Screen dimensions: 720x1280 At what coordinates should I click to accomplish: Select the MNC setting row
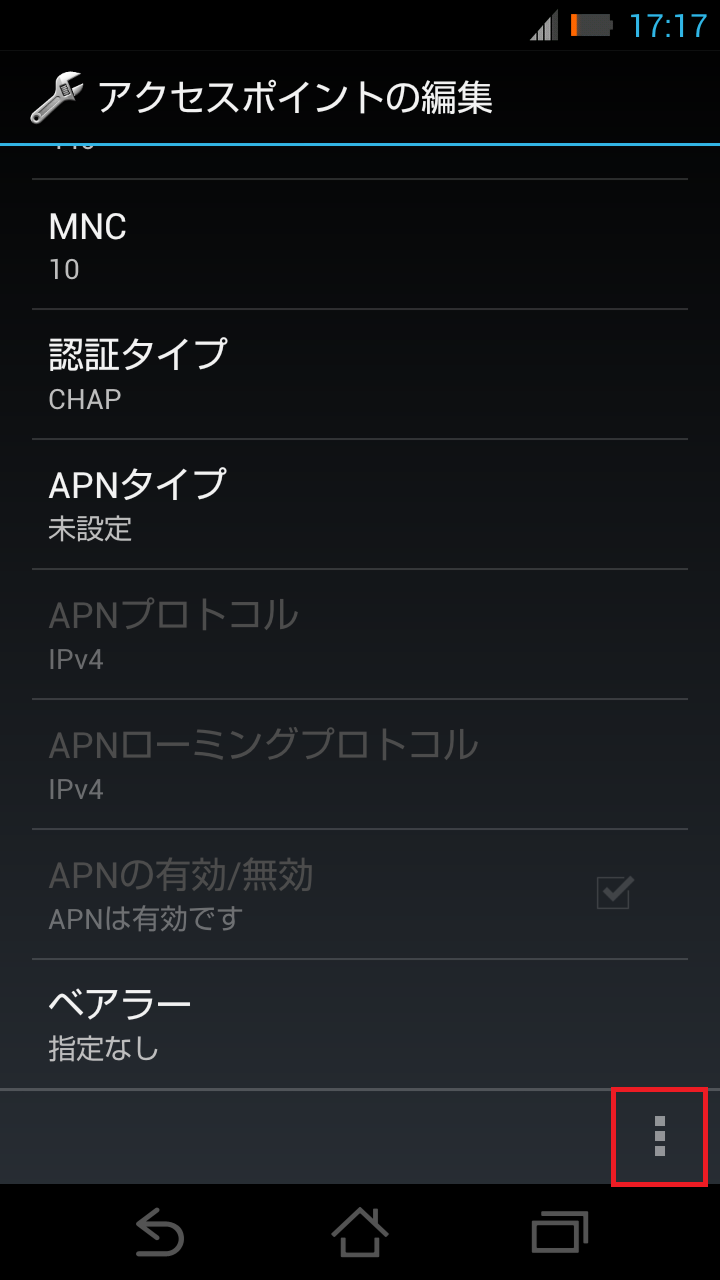pos(360,243)
